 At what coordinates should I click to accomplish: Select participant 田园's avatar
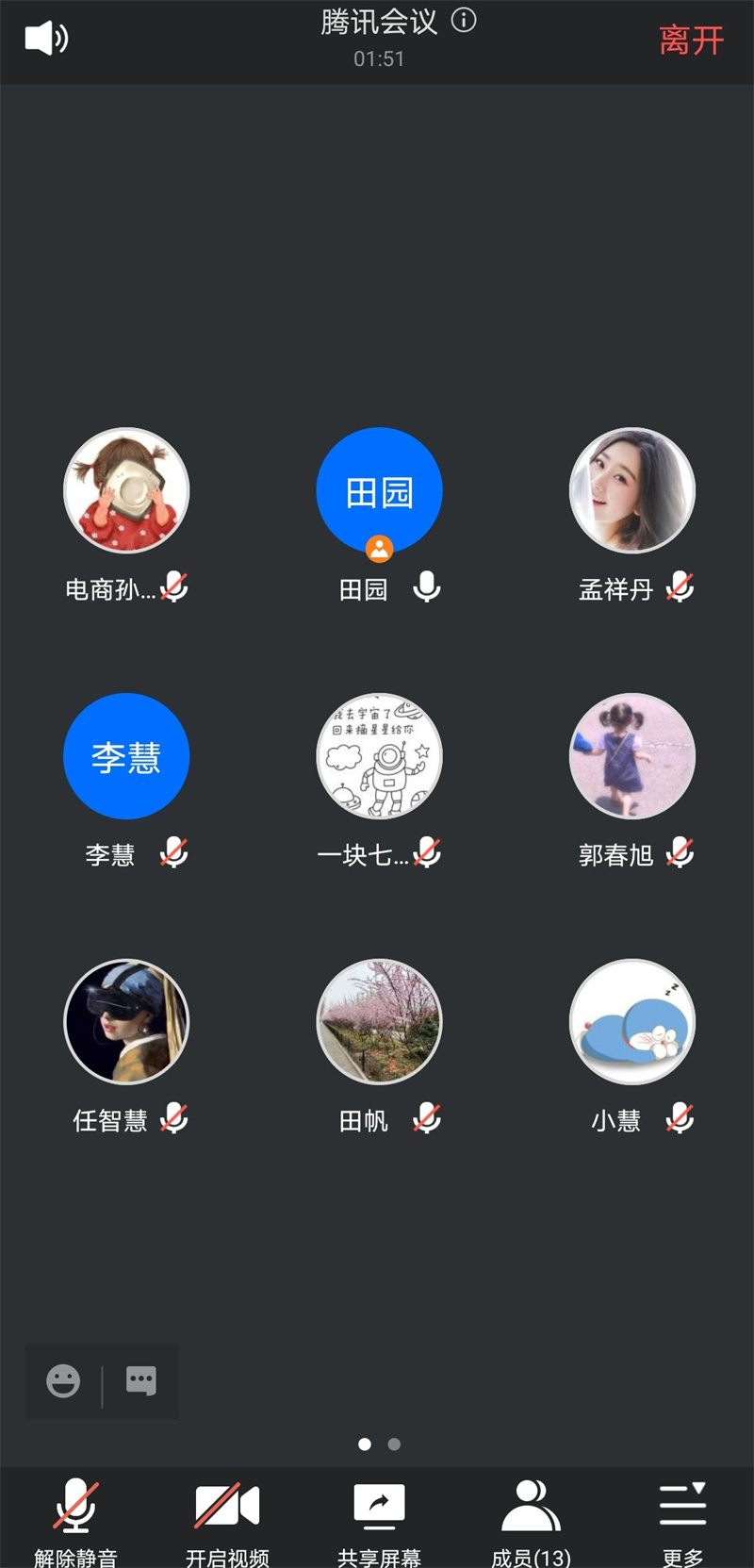point(379,490)
